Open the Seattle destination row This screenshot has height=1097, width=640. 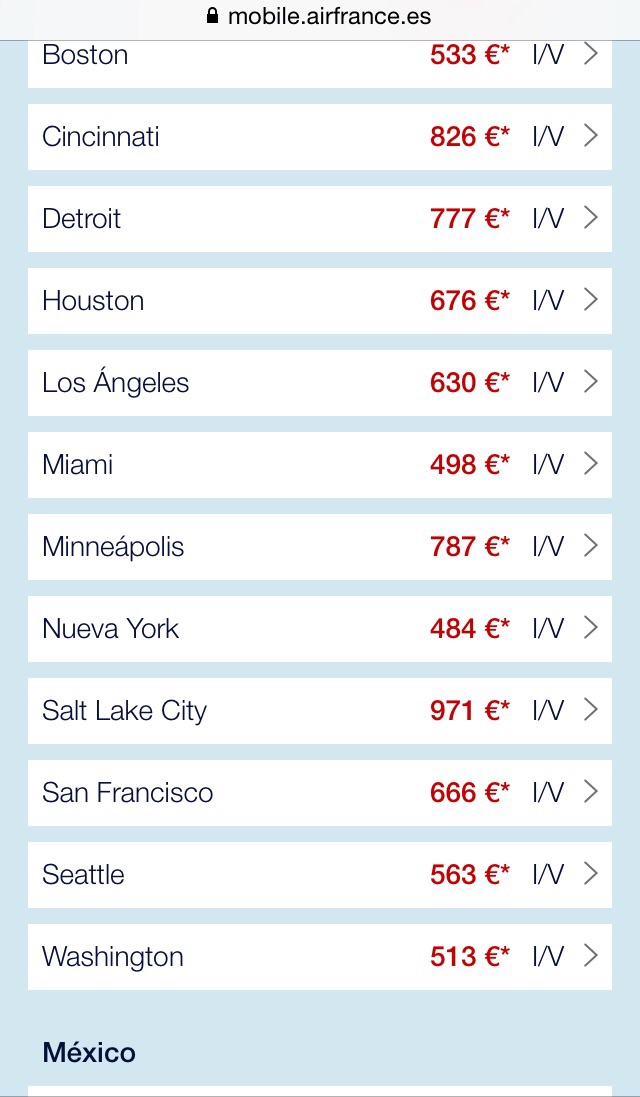[320, 875]
